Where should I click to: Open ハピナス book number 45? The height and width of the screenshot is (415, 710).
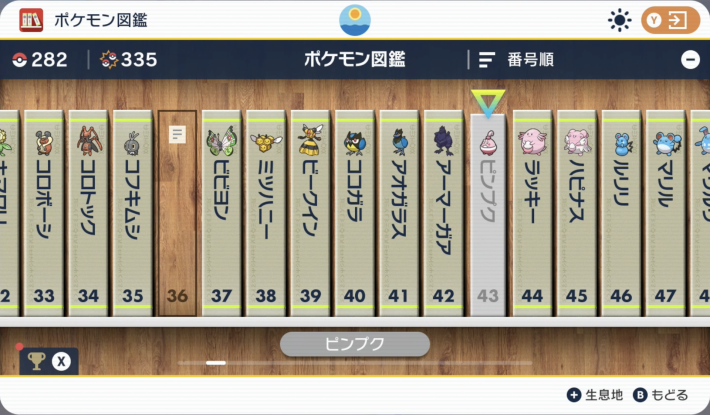click(x=577, y=210)
